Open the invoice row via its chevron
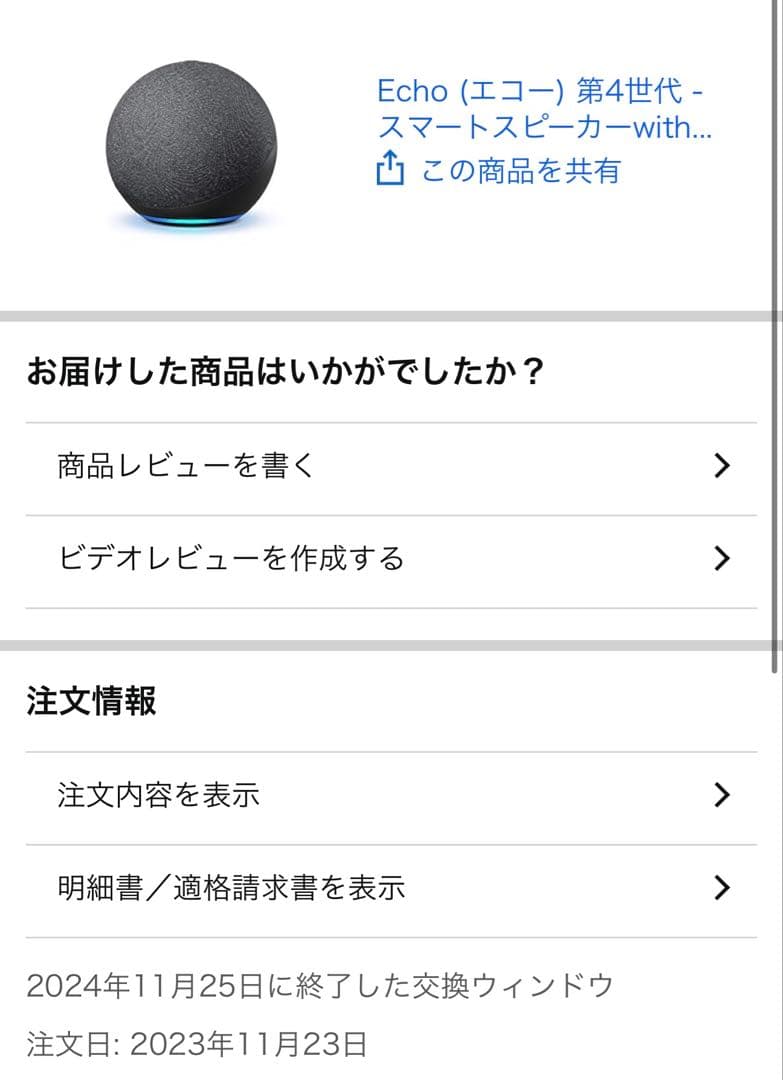 (722, 886)
